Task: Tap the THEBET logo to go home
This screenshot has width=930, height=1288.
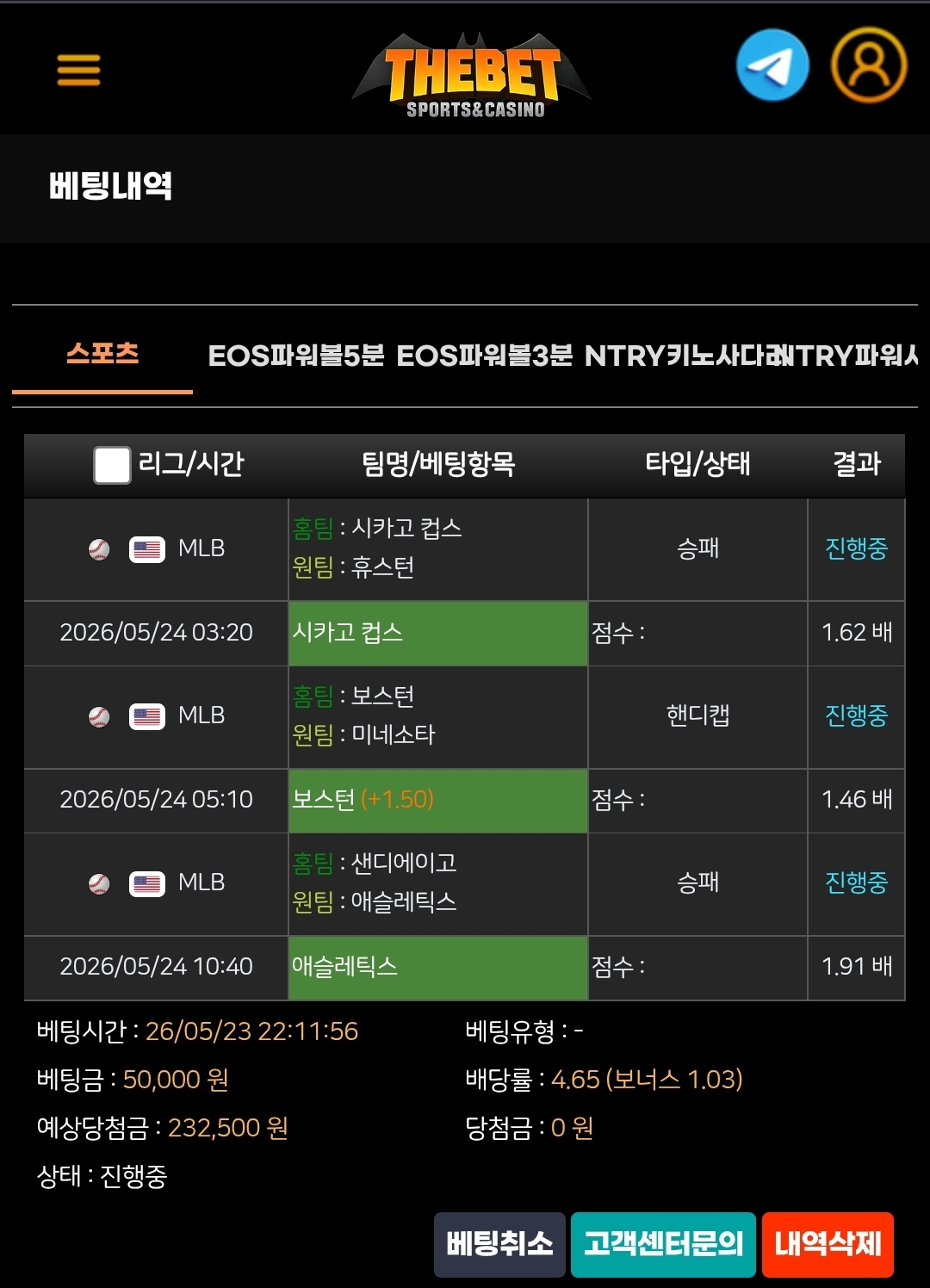Action: (472, 76)
